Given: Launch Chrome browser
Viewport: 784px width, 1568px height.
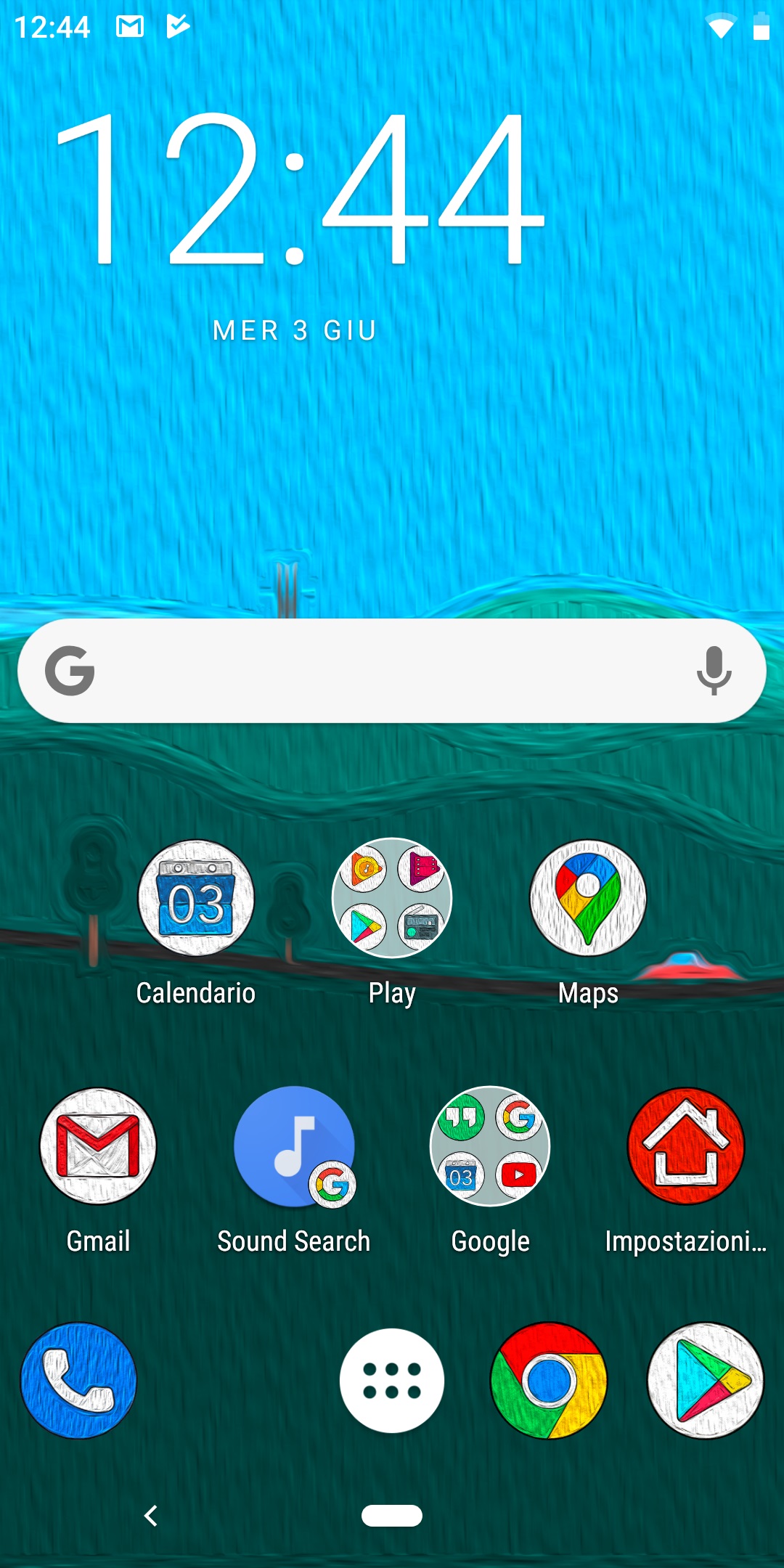Looking at the screenshot, I should pyautogui.click(x=549, y=1380).
